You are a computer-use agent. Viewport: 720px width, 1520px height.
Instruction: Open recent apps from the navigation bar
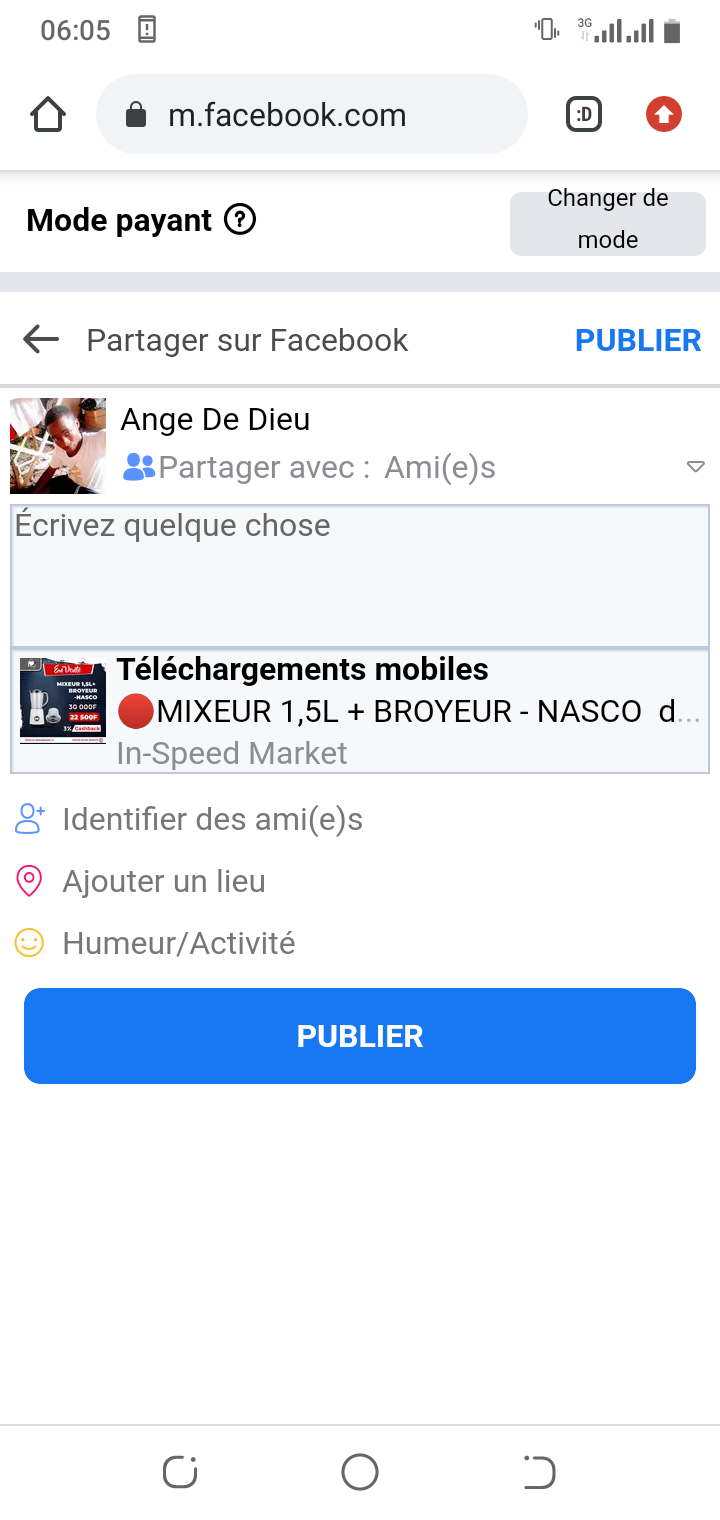180,1472
